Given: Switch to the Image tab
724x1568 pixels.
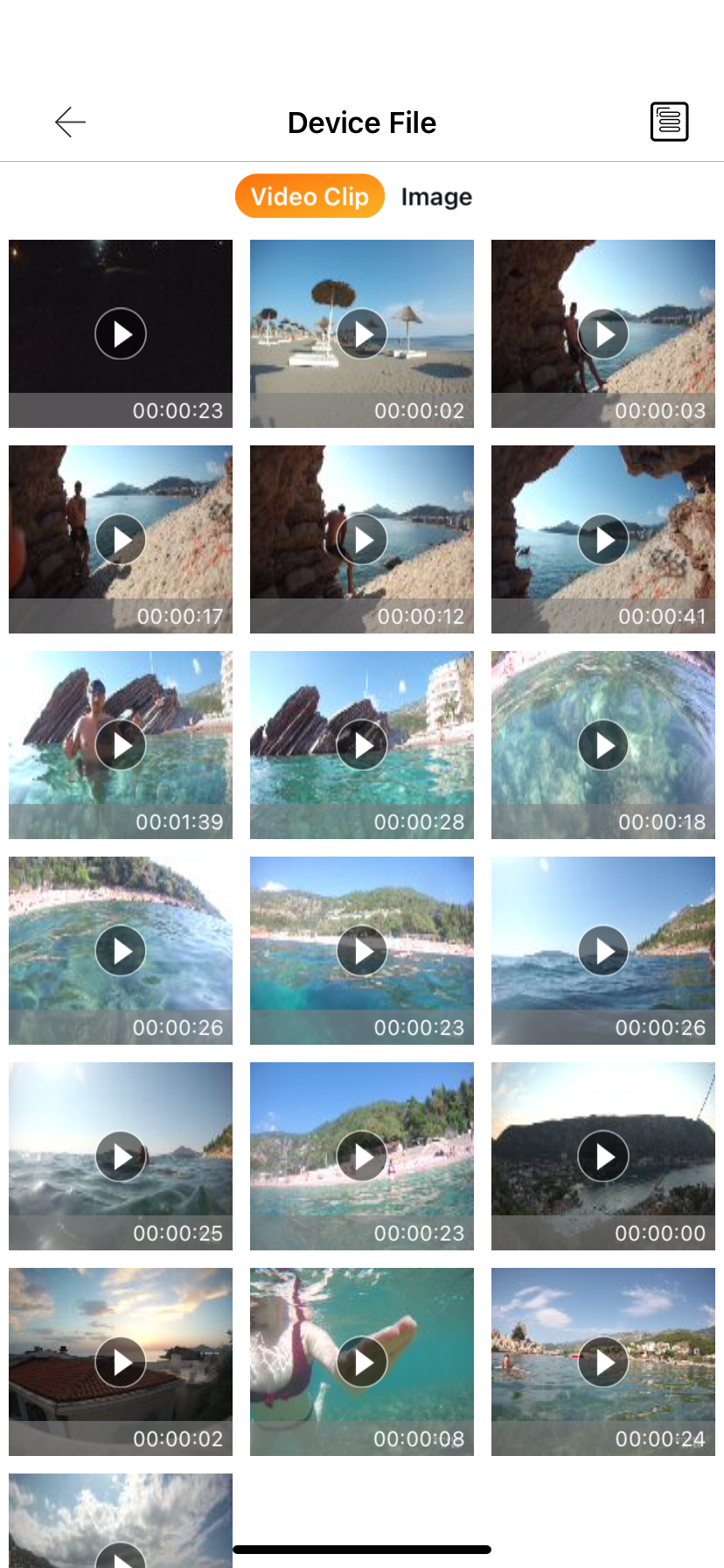Looking at the screenshot, I should click(436, 197).
